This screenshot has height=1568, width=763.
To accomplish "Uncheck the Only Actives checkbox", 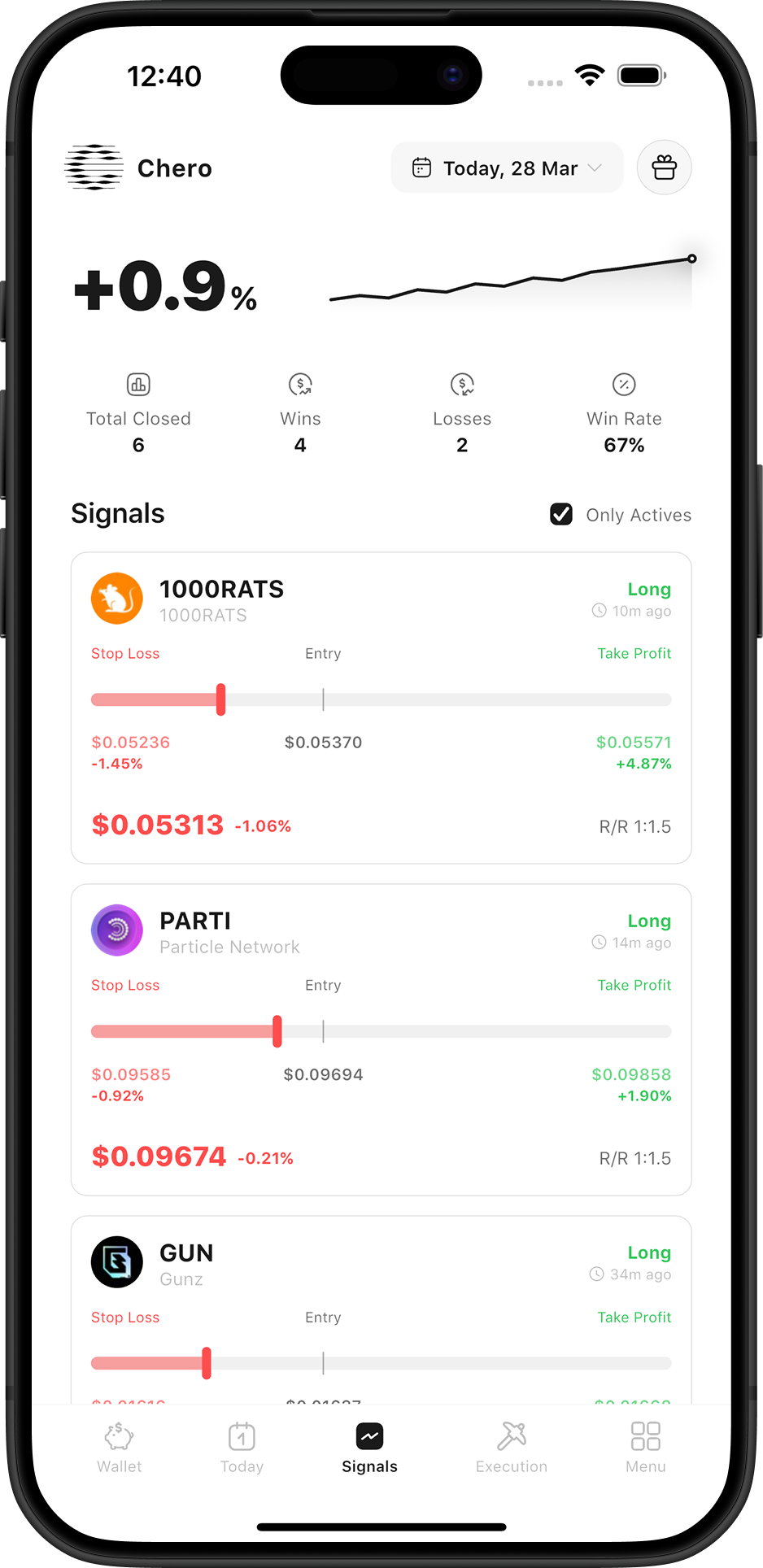I will 561,514.
